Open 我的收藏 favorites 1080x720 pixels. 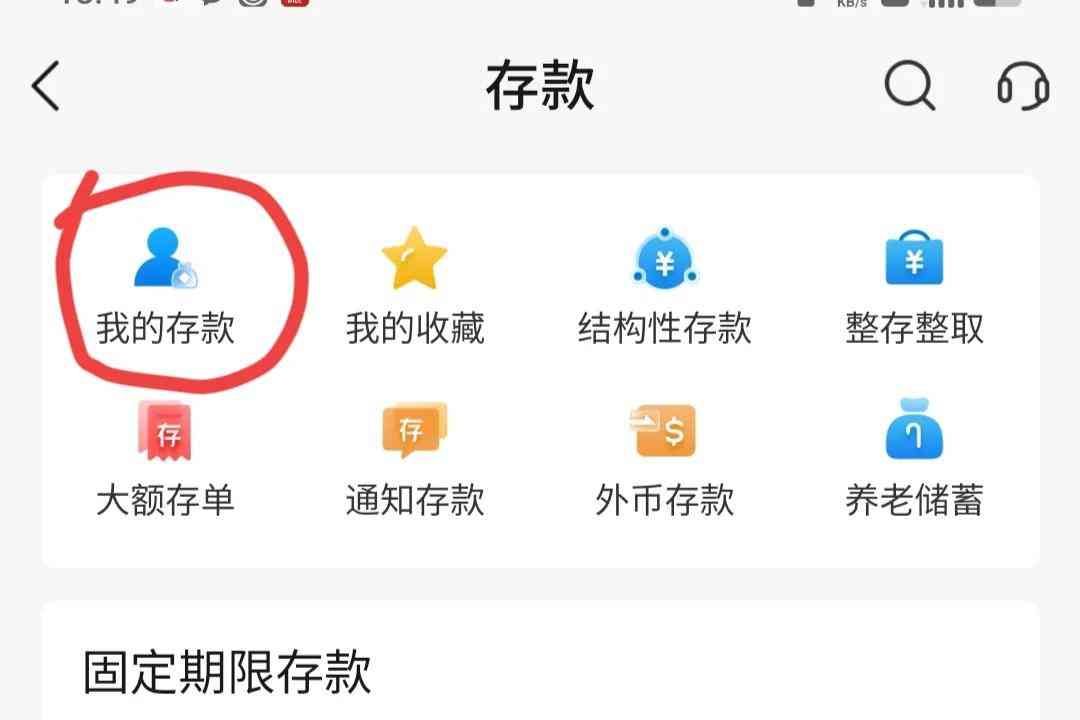click(x=415, y=285)
